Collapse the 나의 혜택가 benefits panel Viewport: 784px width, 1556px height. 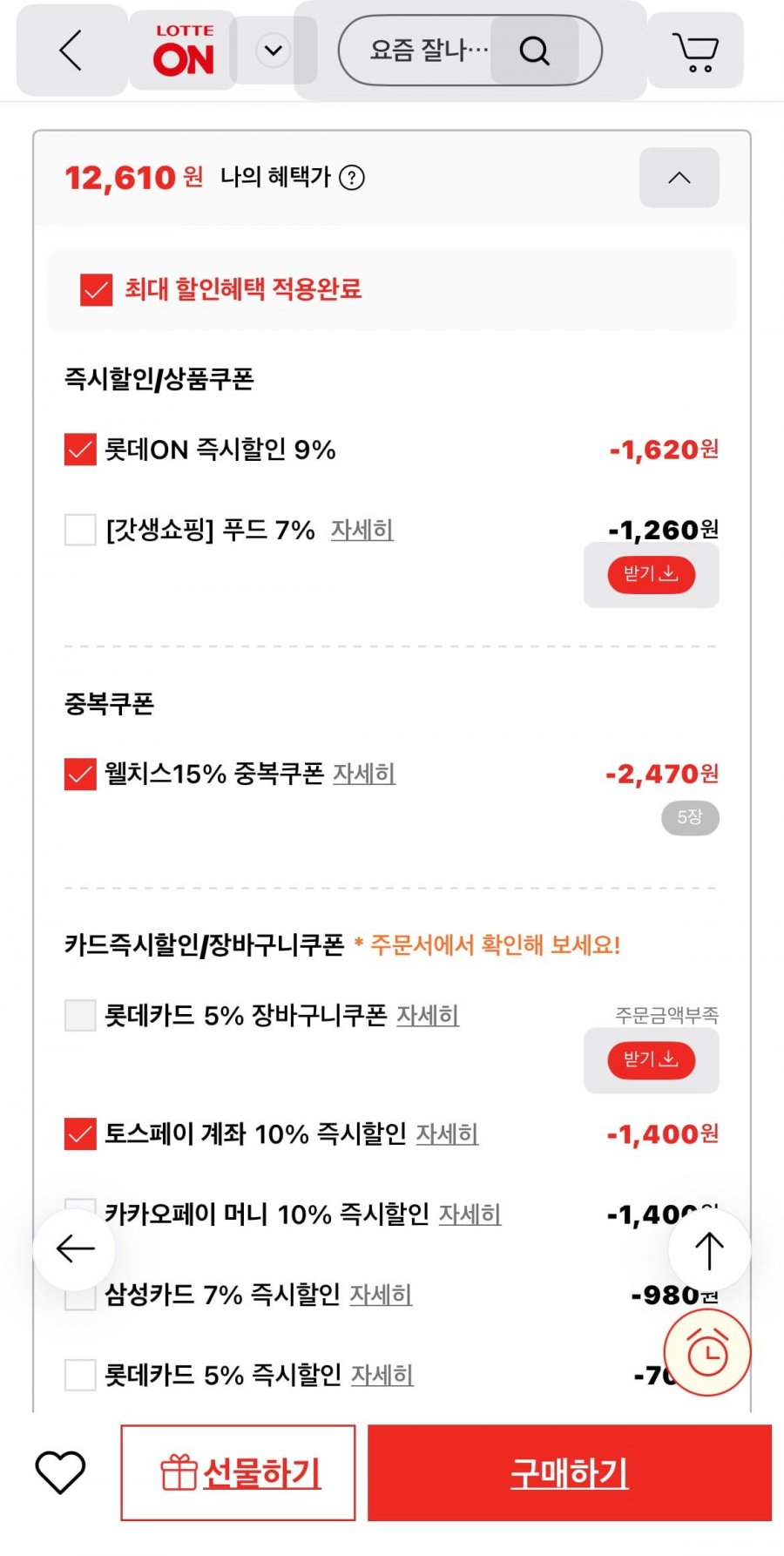point(679,178)
